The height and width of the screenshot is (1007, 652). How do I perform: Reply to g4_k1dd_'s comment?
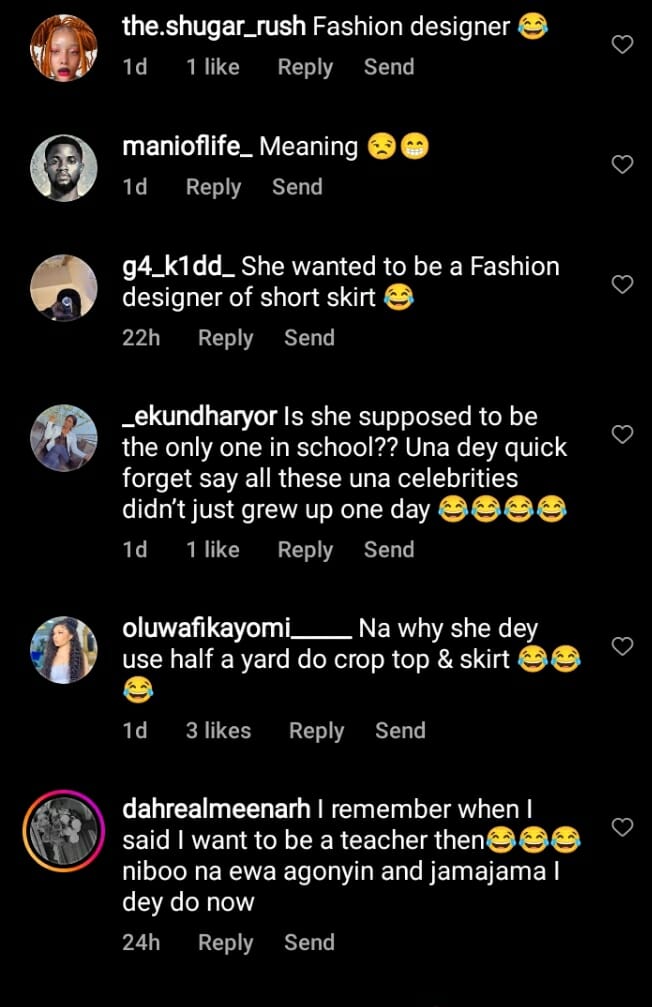point(225,338)
